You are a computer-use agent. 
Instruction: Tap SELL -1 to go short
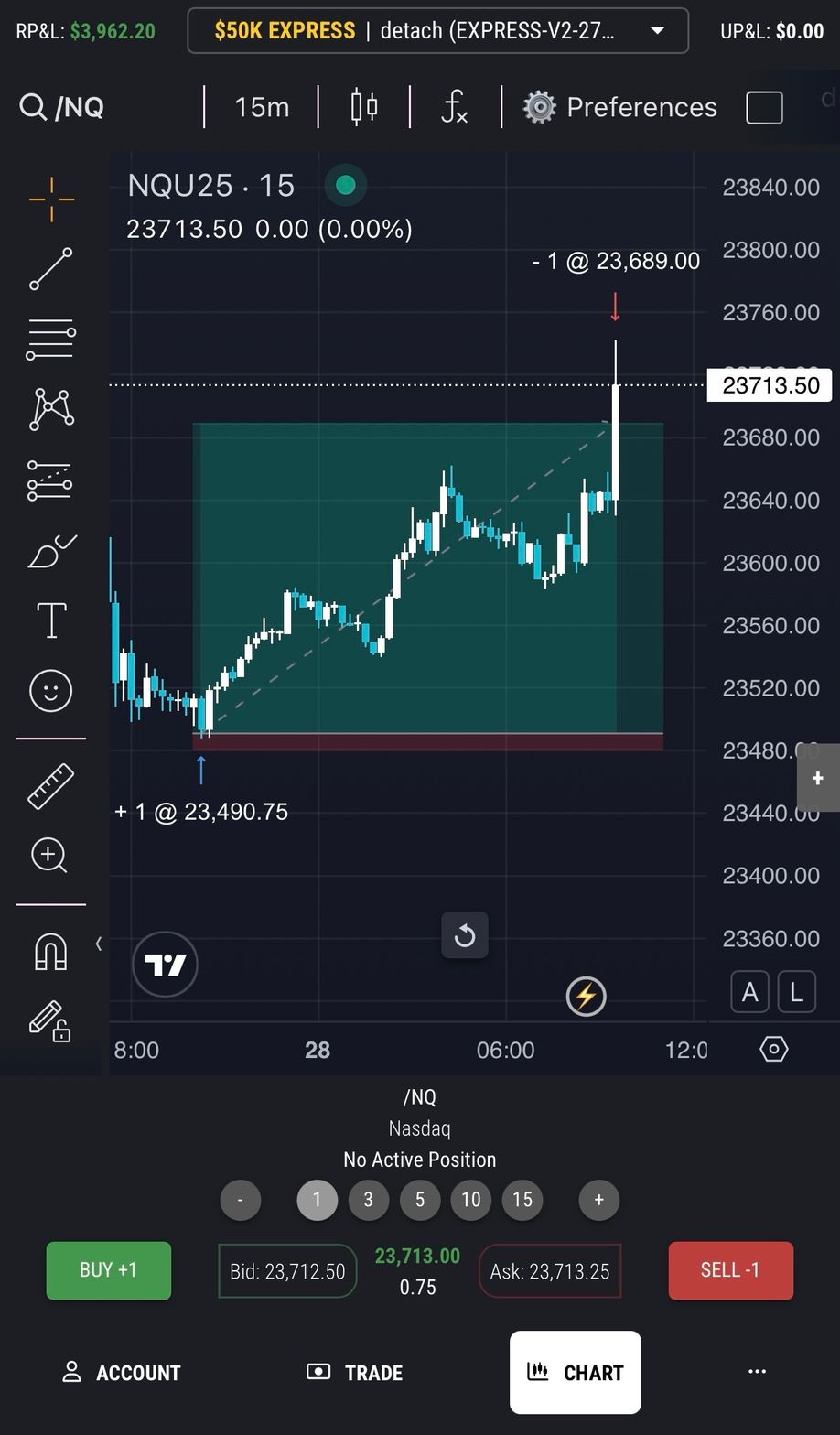730,1270
